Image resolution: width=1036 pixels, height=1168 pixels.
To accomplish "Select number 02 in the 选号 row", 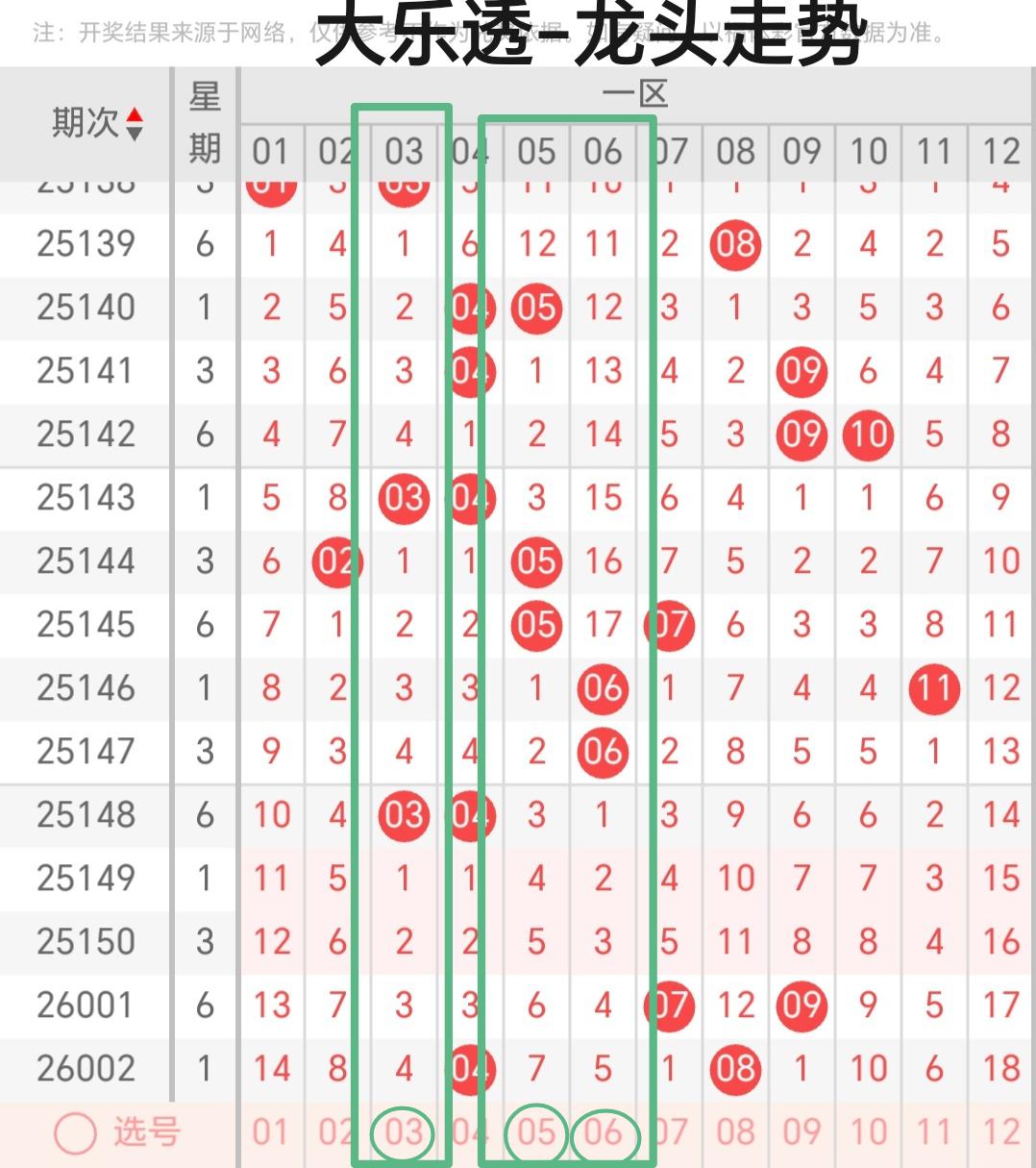I will [336, 1132].
